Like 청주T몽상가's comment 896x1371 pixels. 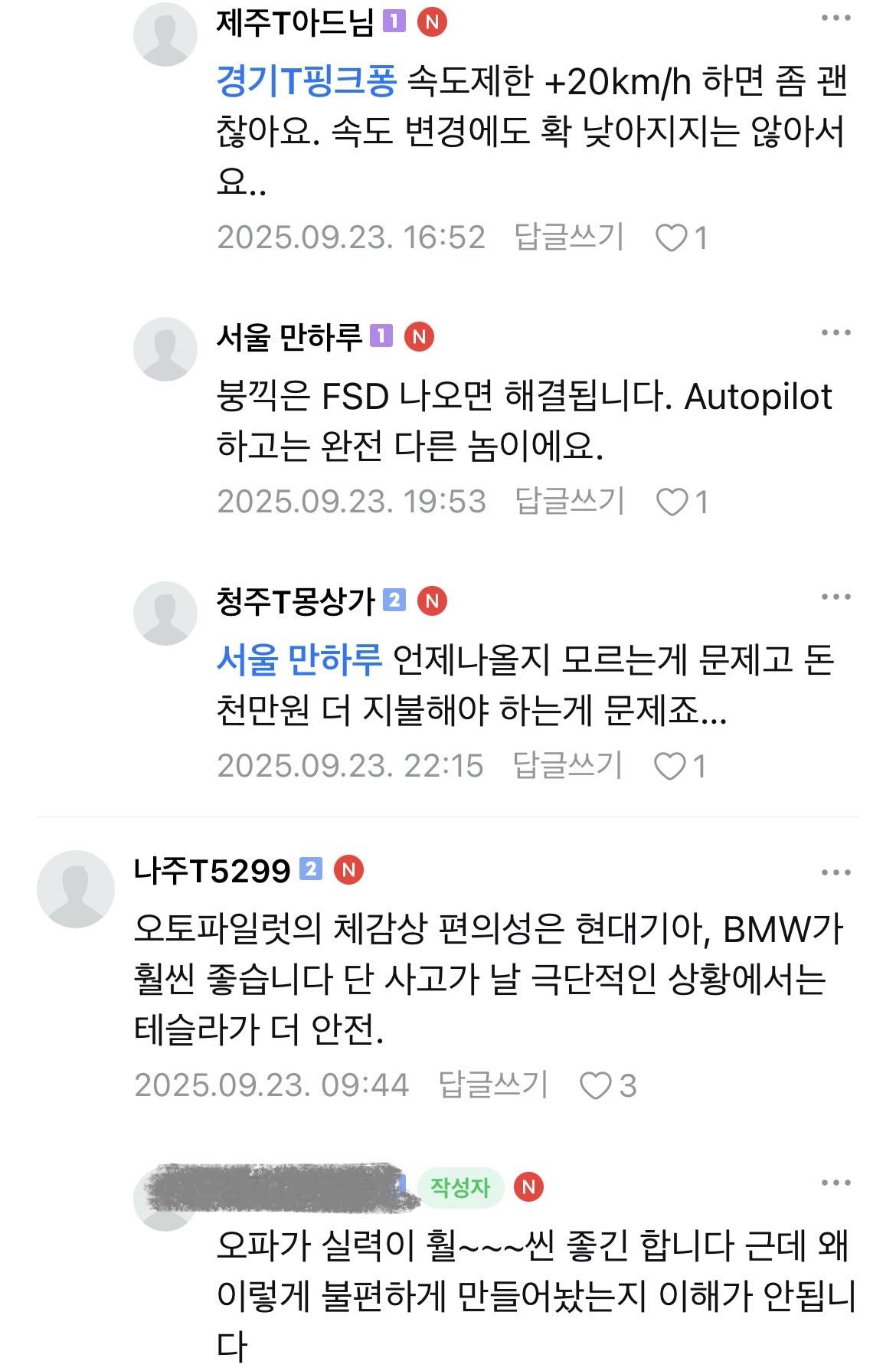pos(670,767)
